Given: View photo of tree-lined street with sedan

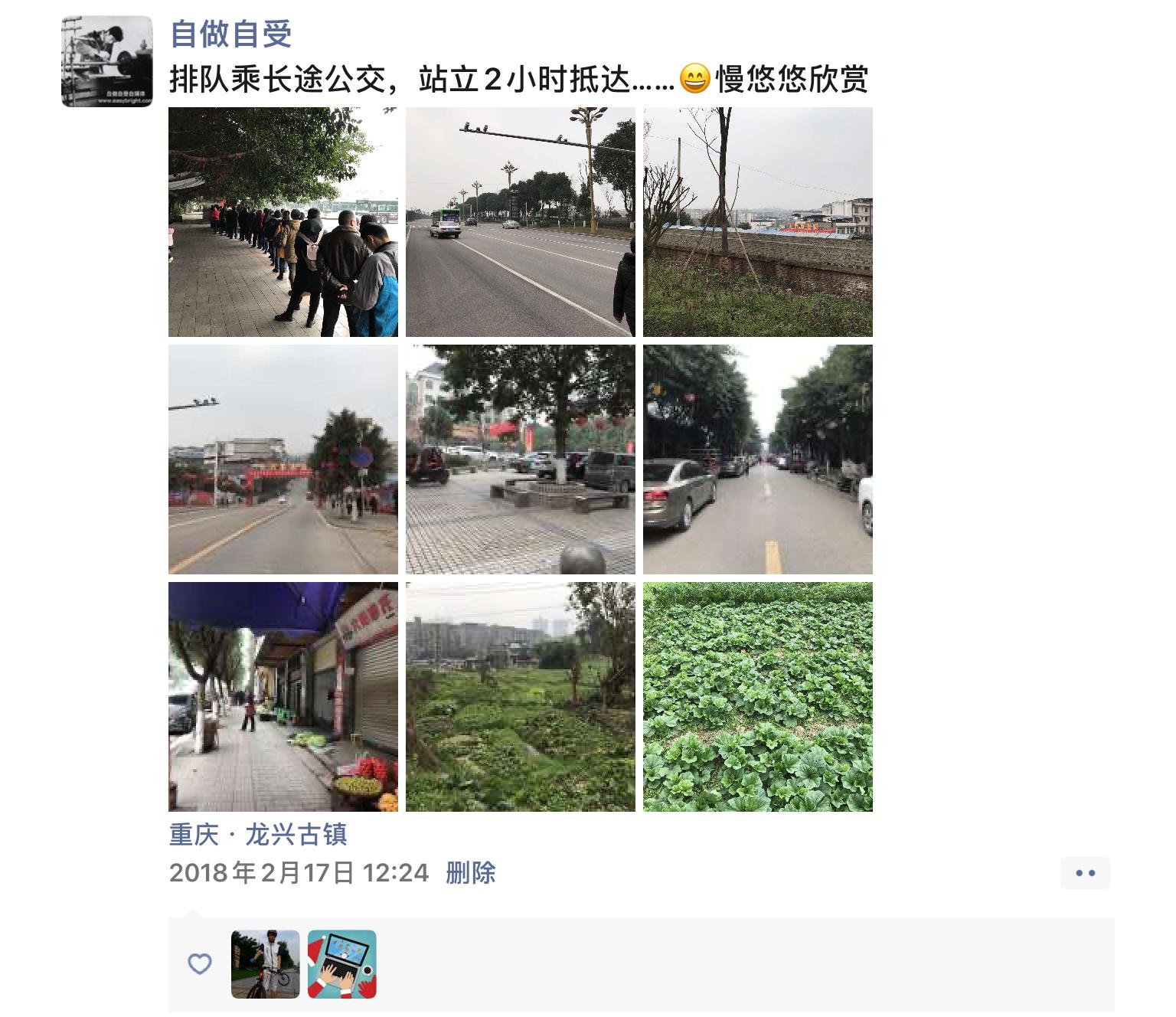Looking at the screenshot, I should point(757,459).
